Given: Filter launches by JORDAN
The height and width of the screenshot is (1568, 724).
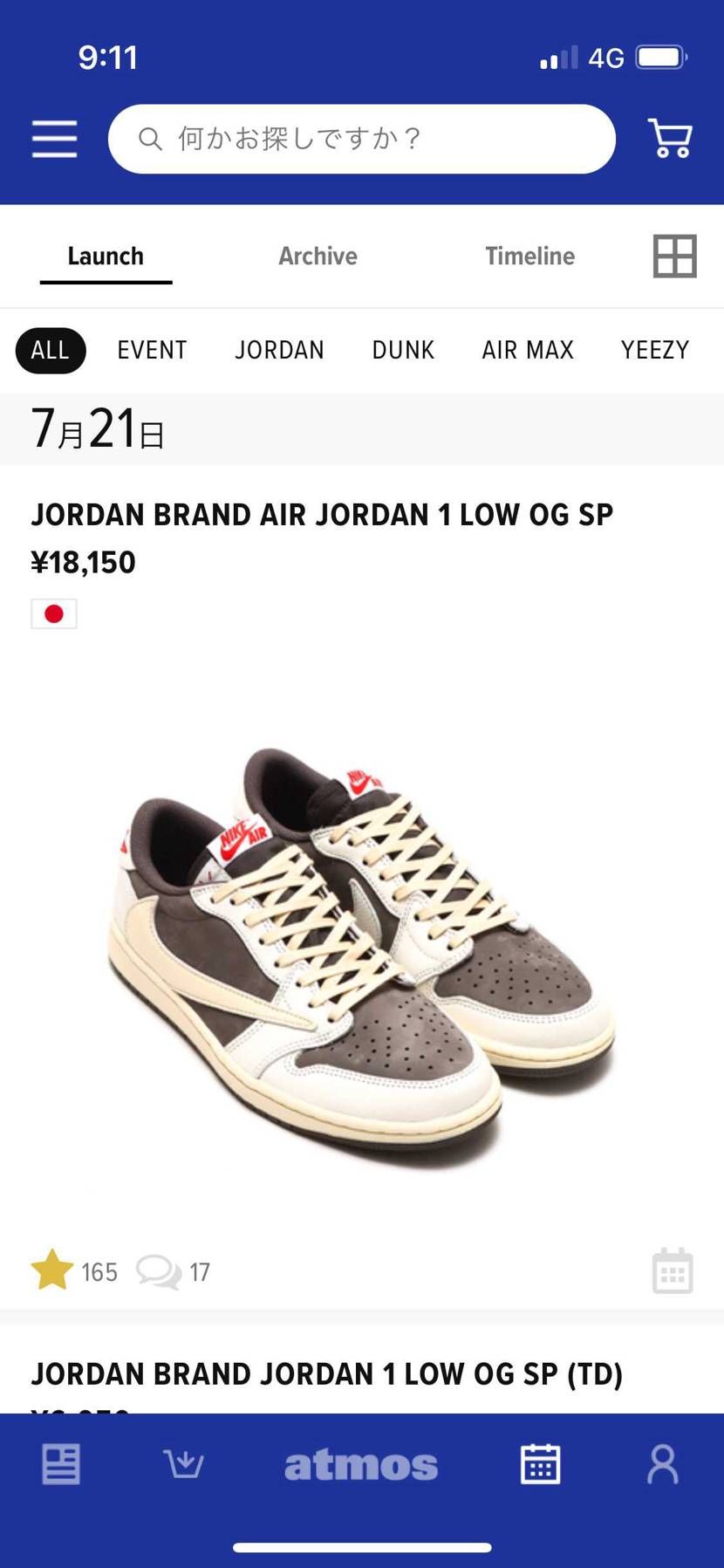Looking at the screenshot, I should (279, 350).
